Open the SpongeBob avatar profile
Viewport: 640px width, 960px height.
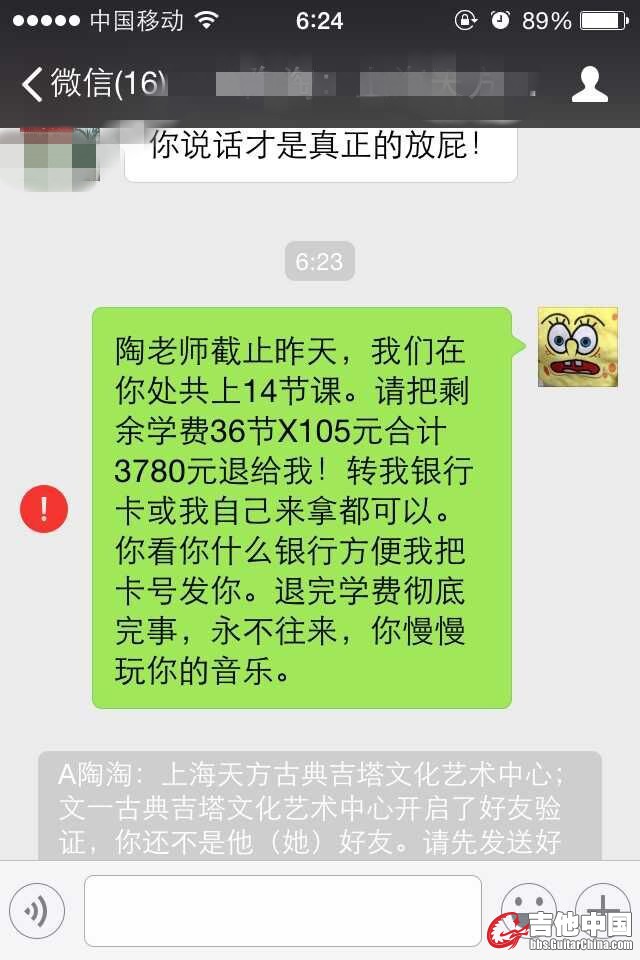[x=578, y=347]
